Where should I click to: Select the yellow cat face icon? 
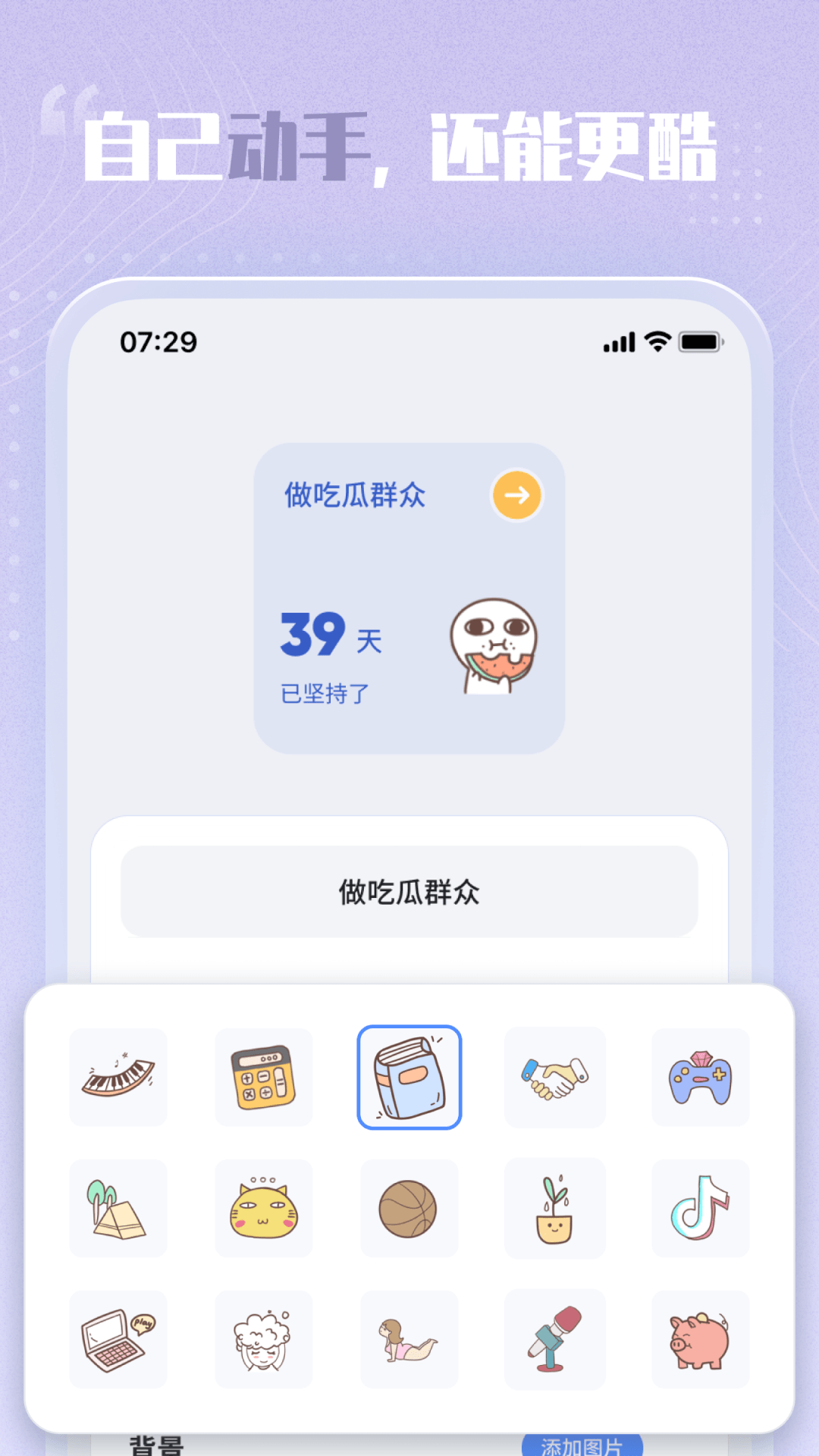coord(264,1209)
